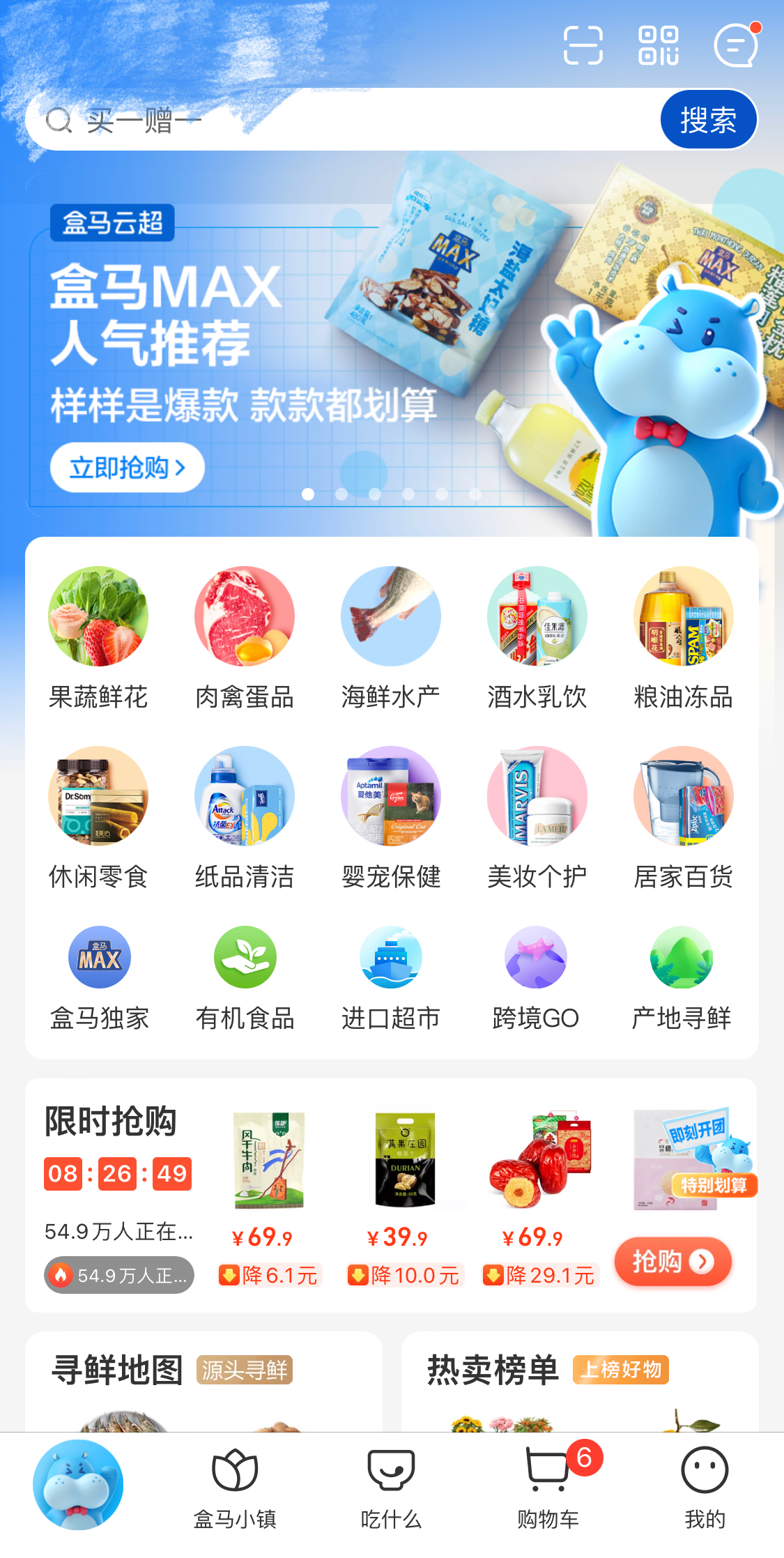The width and height of the screenshot is (784, 1558).
Task: Tap the 抢购 flash-sale button
Action: coord(672,1261)
